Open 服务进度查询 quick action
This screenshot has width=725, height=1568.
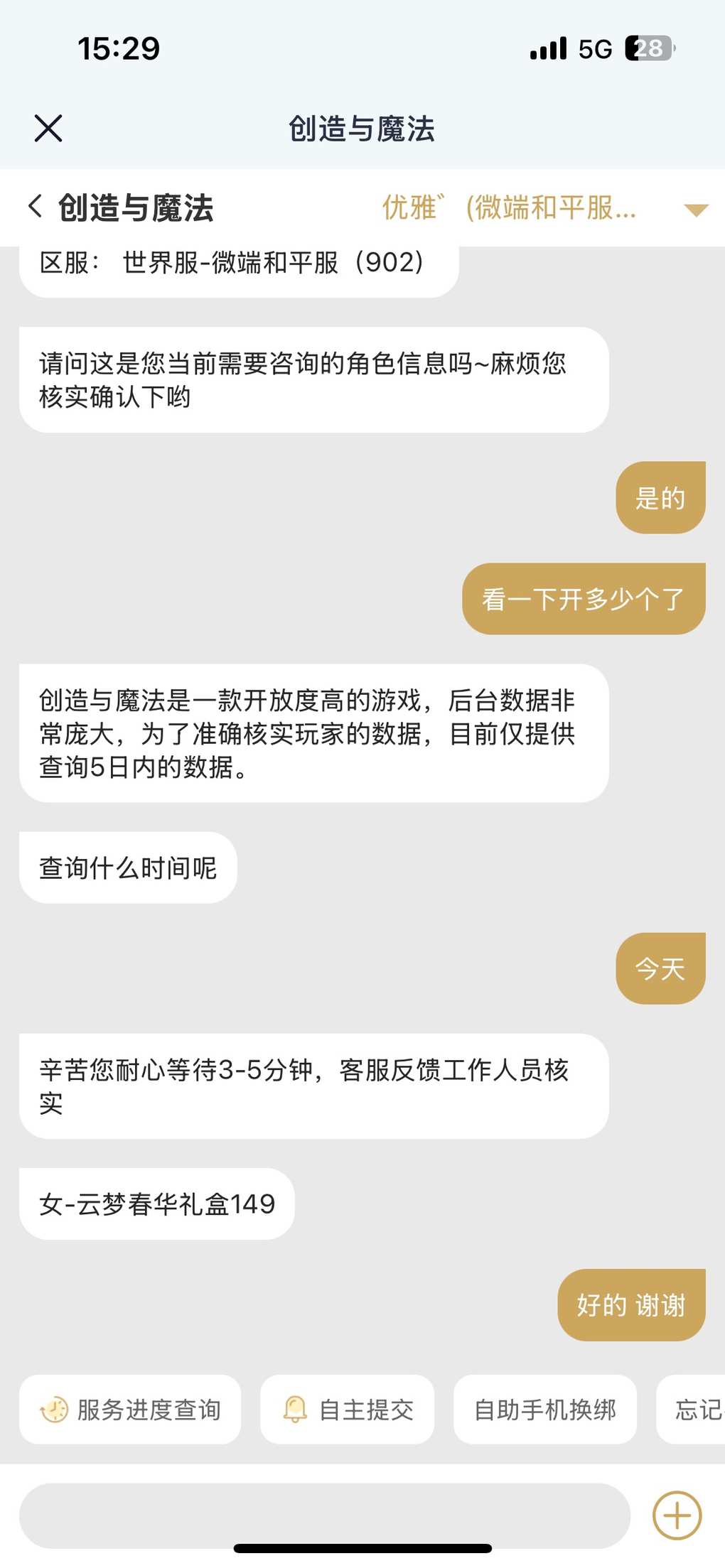click(130, 1410)
